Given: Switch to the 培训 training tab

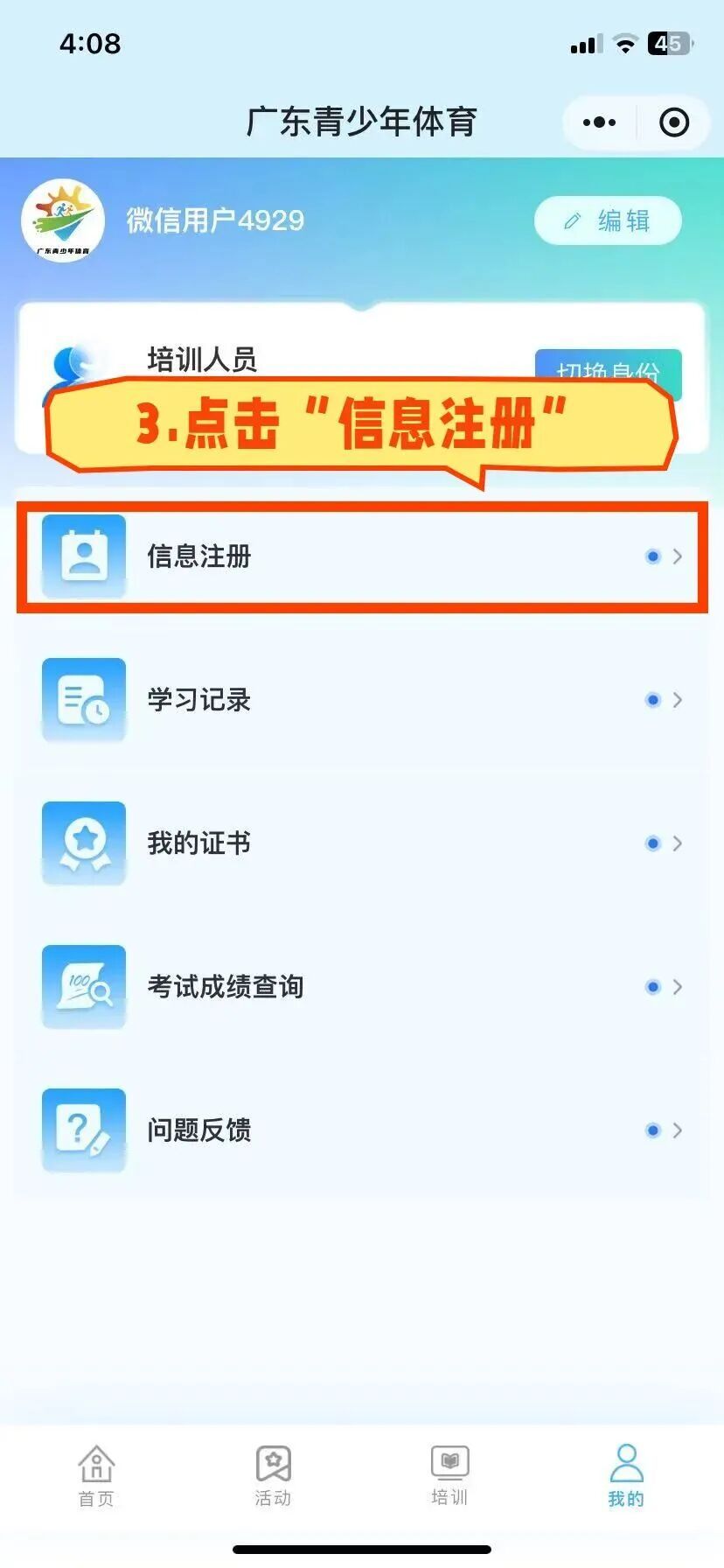Looking at the screenshot, I should pyautogui.click(x=449, y=1475).
